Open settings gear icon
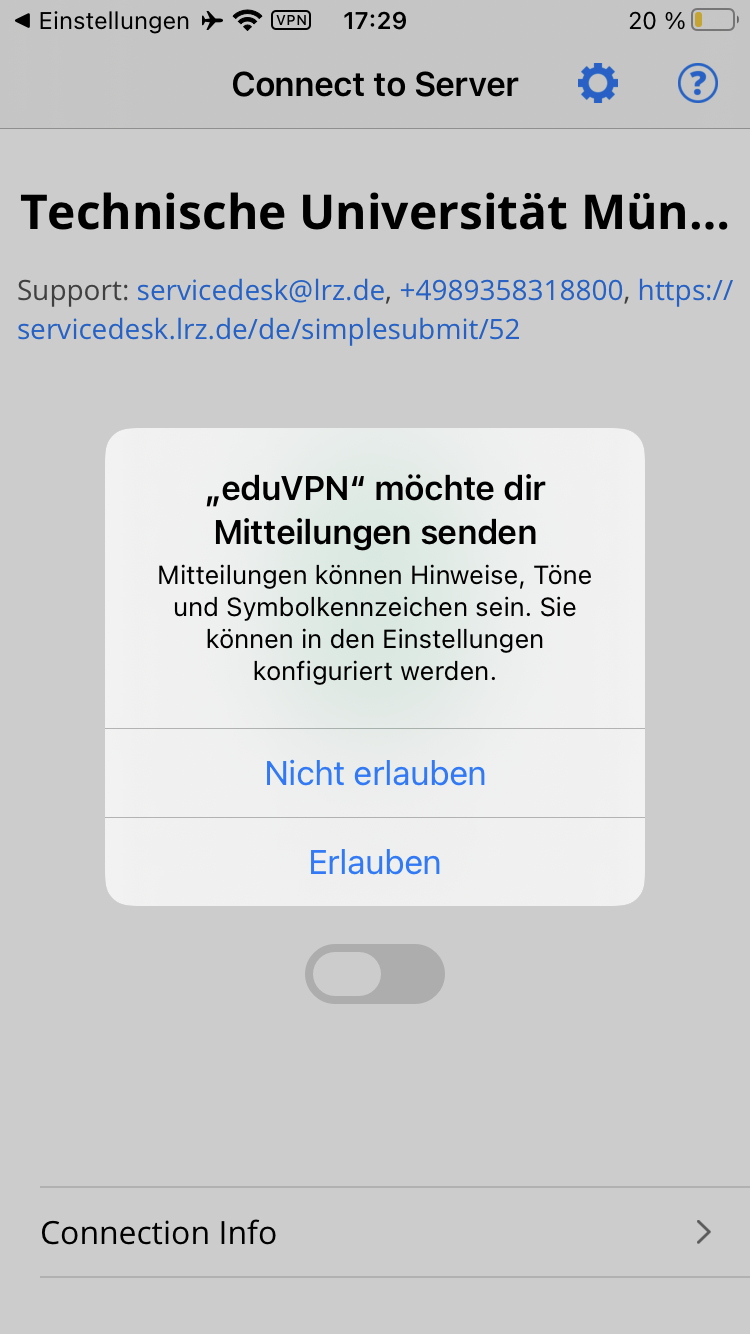Screen dimensions: 750x1334 [598, 84]
